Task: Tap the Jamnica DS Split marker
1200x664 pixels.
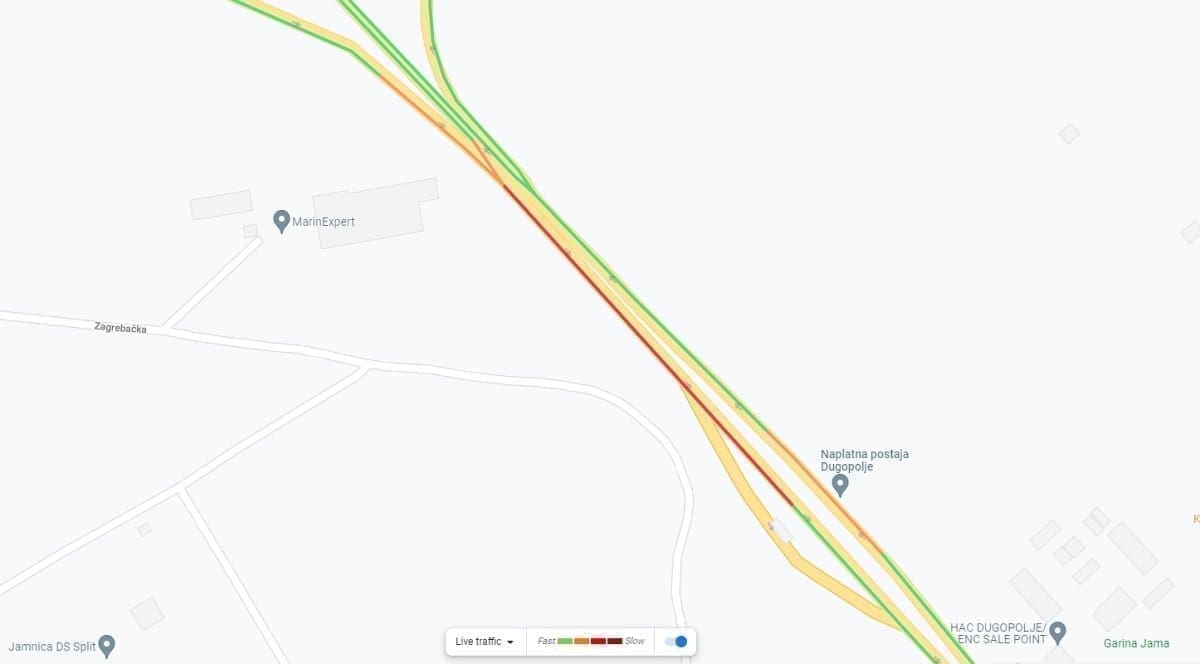Action: pos(107,645)
